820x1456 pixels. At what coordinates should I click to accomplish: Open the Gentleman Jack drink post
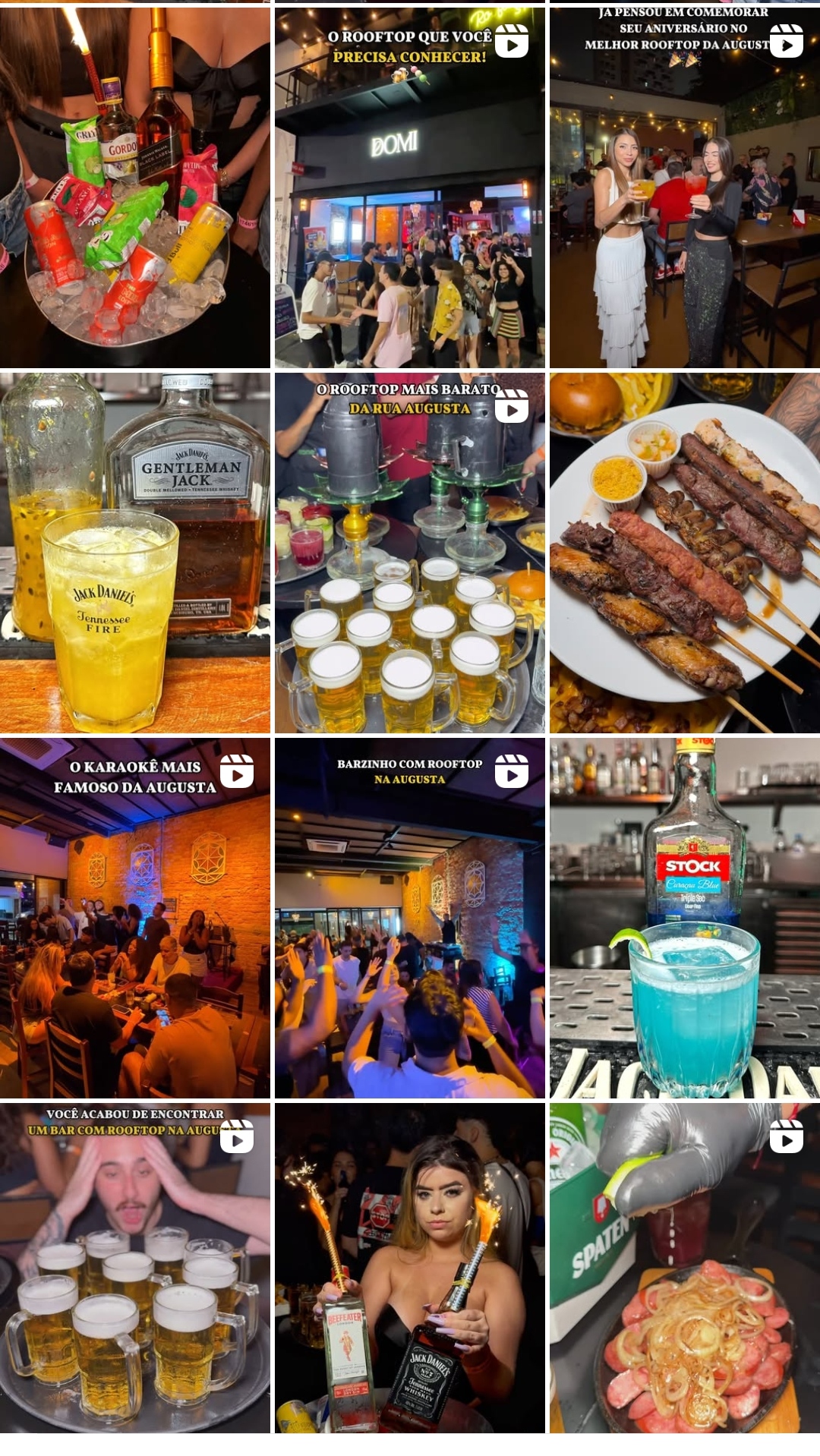135,553
